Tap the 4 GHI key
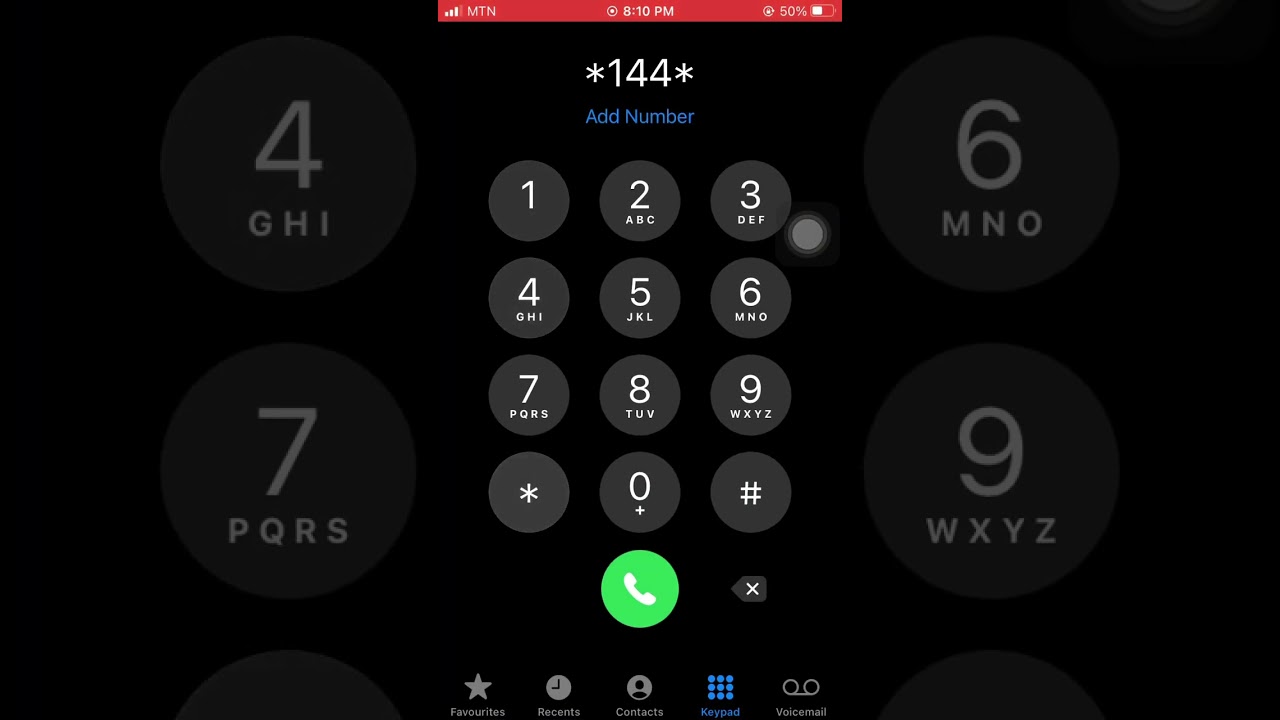The image size is (1280, 720). coord(529,298)
